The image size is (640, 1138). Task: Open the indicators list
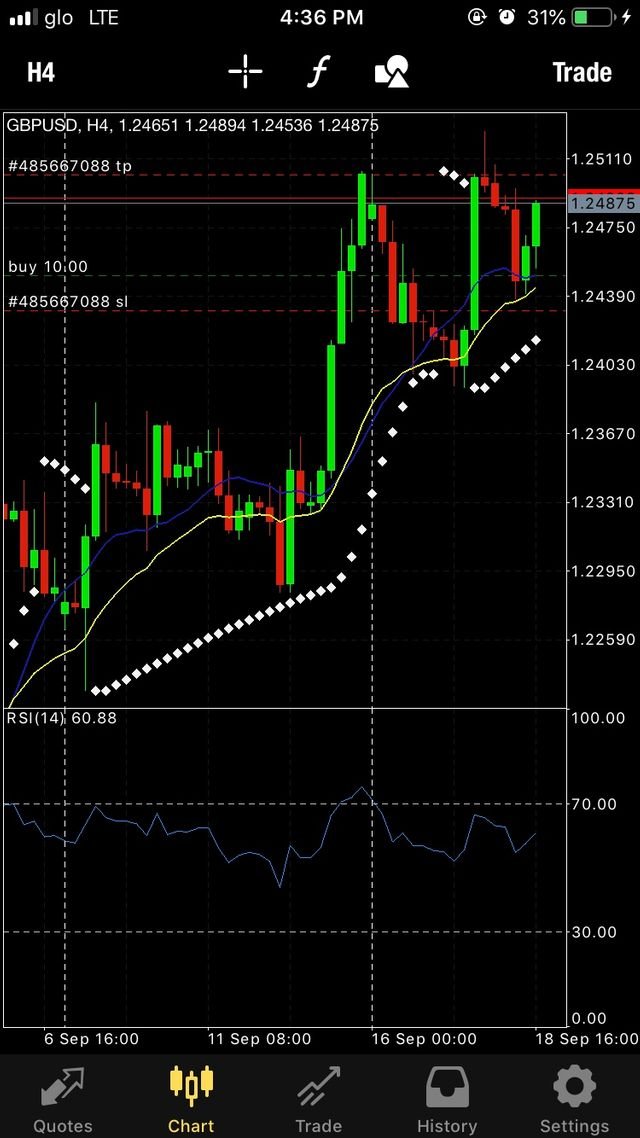click(318, 72)
